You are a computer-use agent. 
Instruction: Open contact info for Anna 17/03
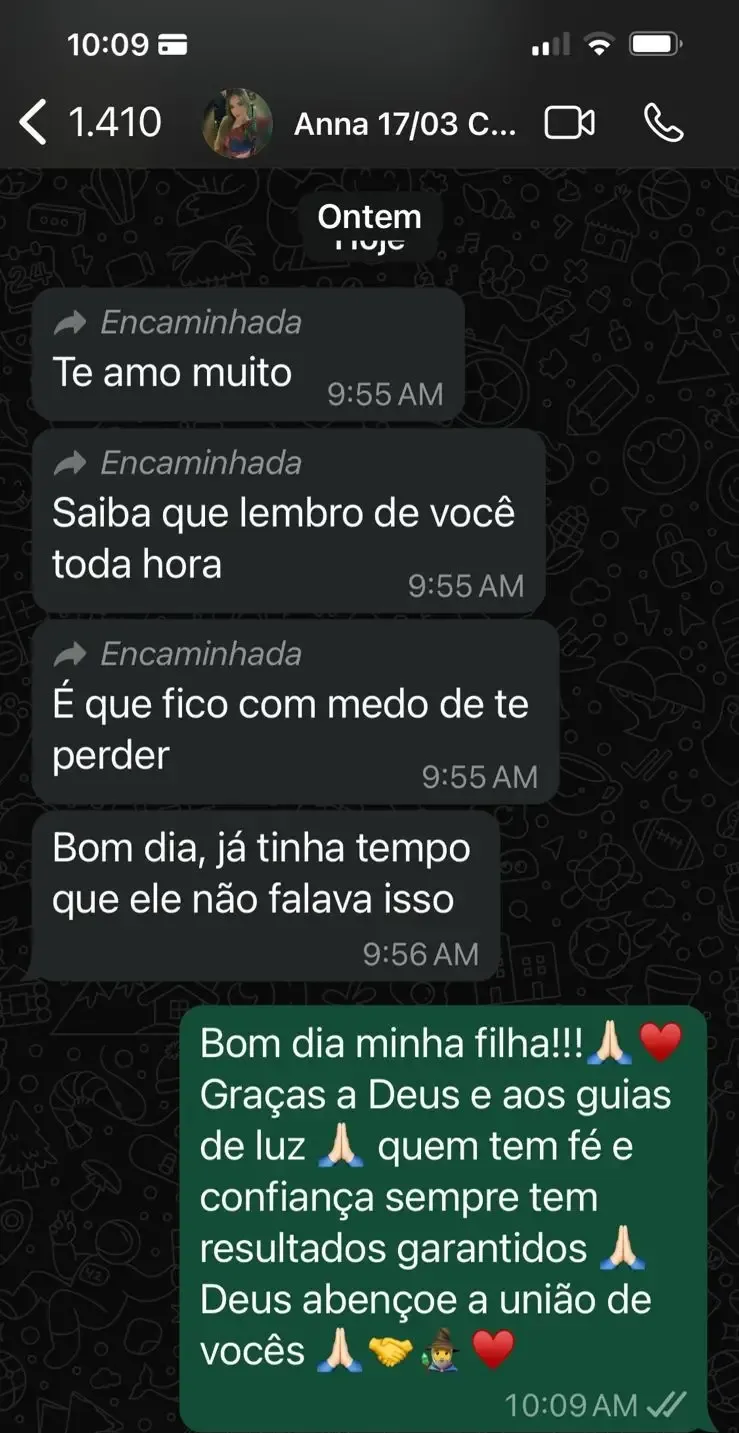coord(405,124)
